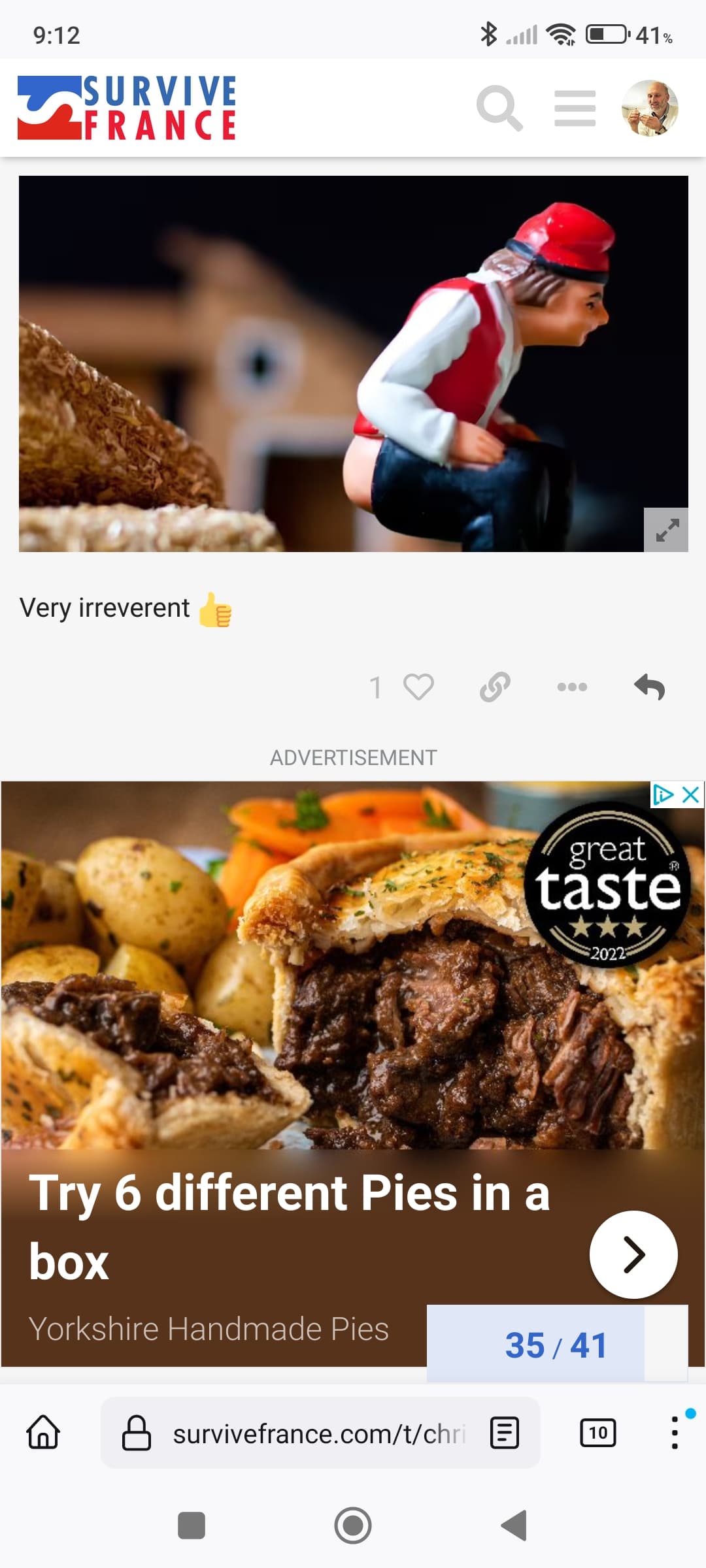The image size is (706, 1568).
Task: Go to the browser home page
Action: (43, 1433)
